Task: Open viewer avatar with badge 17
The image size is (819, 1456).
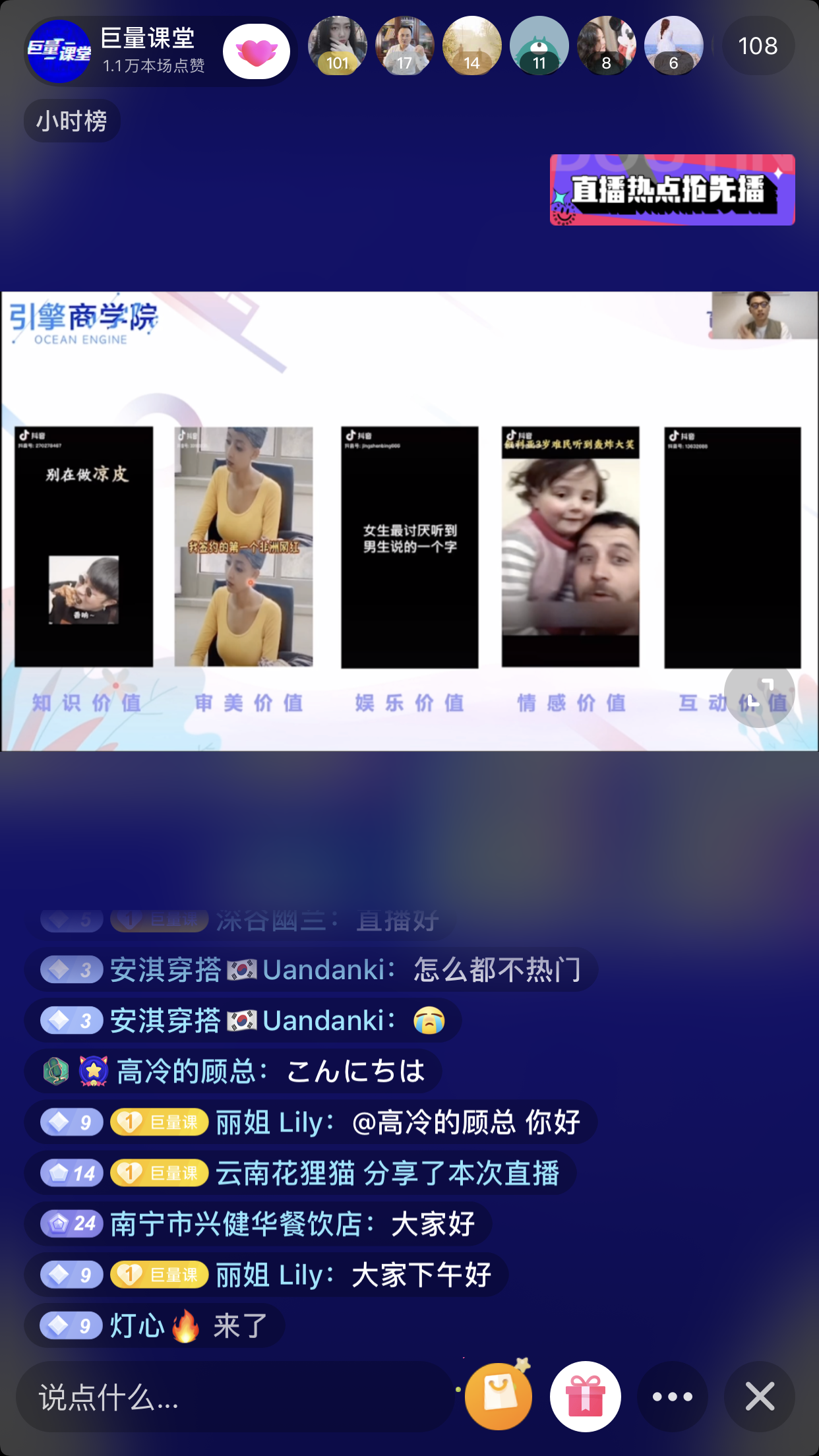Action: (405, 46)
